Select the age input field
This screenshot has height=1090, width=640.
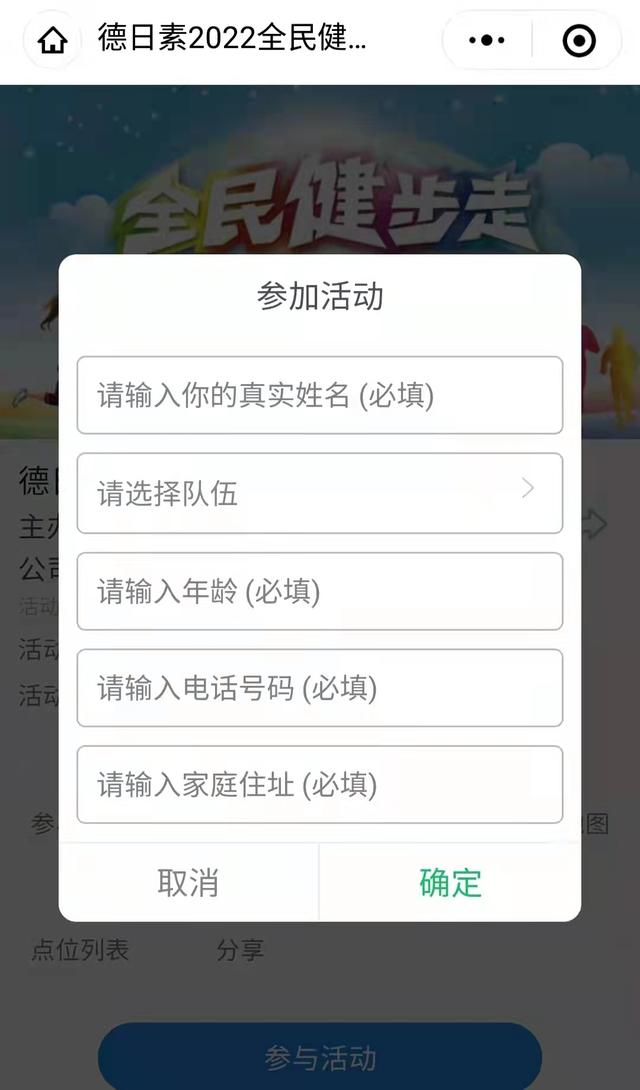click(320, 592)
